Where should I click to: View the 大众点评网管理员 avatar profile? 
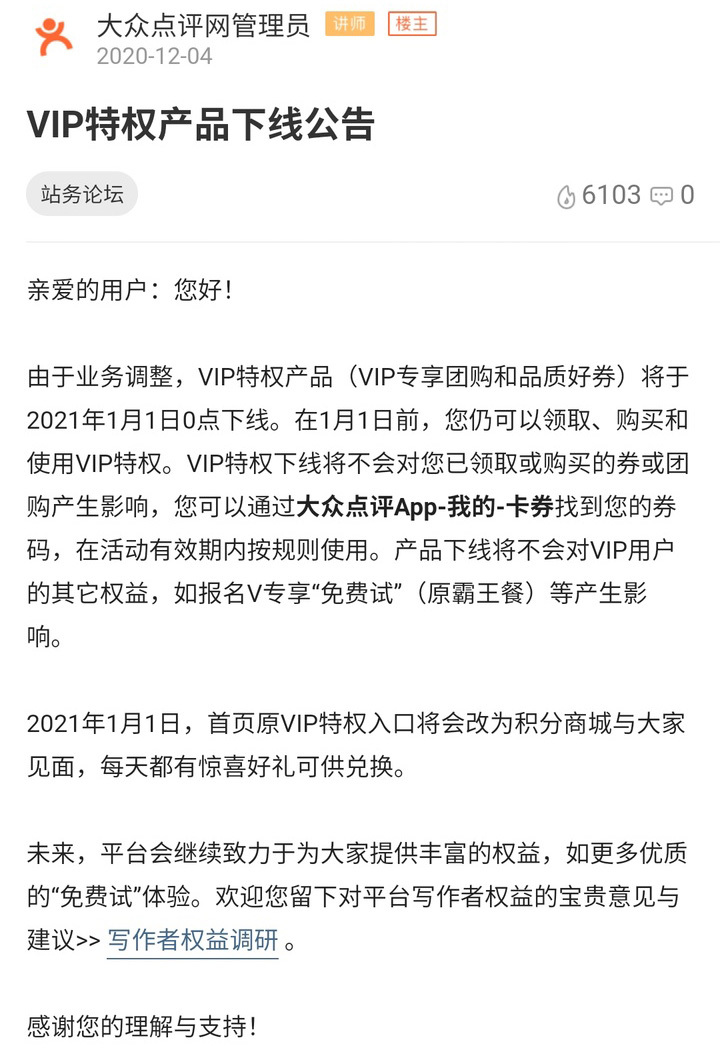54,37
